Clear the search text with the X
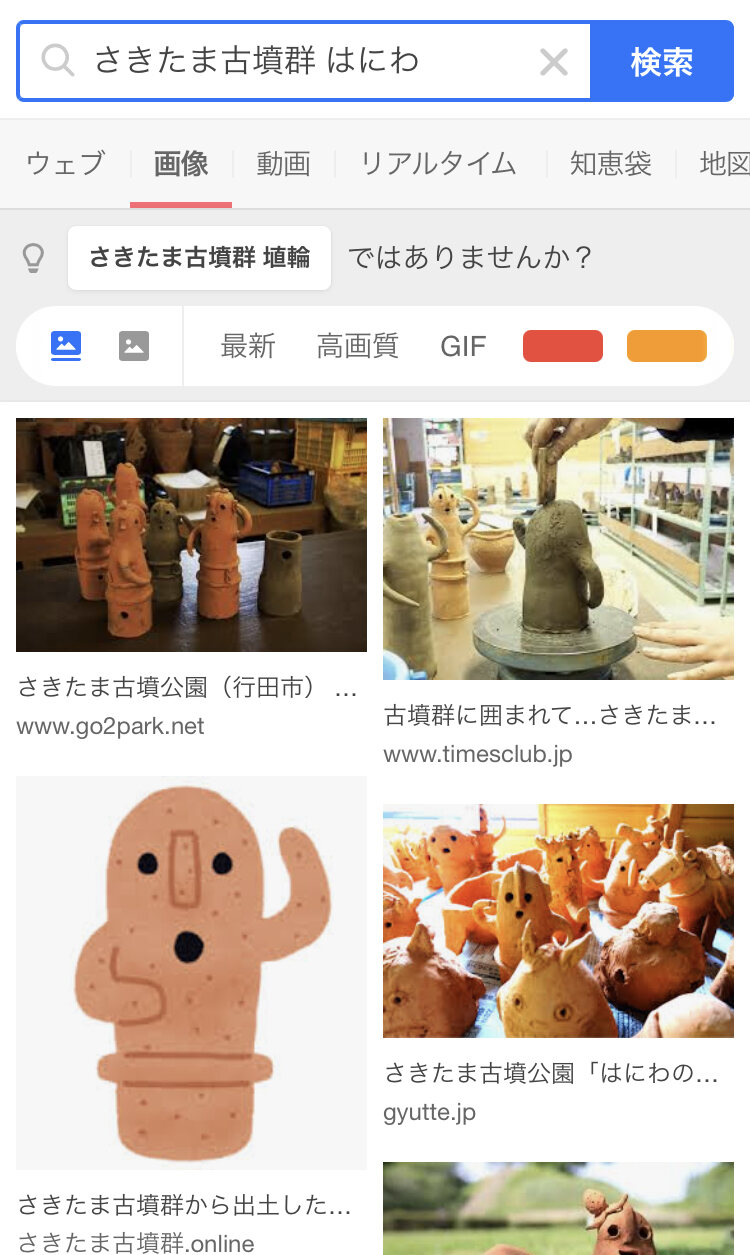 click(x=553, y=62)
